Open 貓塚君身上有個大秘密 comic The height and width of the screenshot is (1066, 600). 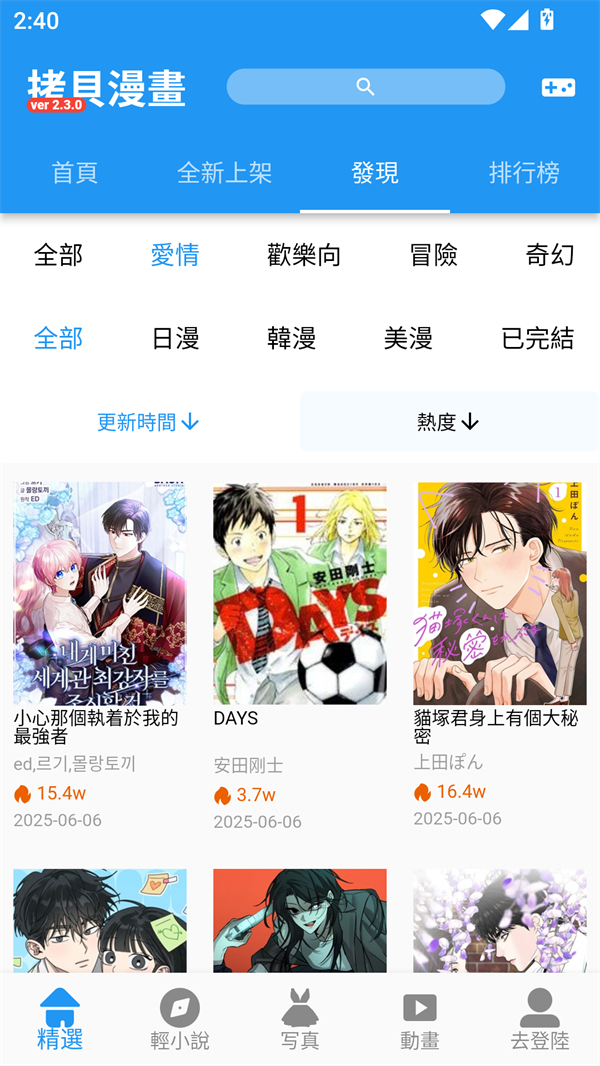tap(499, 595)
